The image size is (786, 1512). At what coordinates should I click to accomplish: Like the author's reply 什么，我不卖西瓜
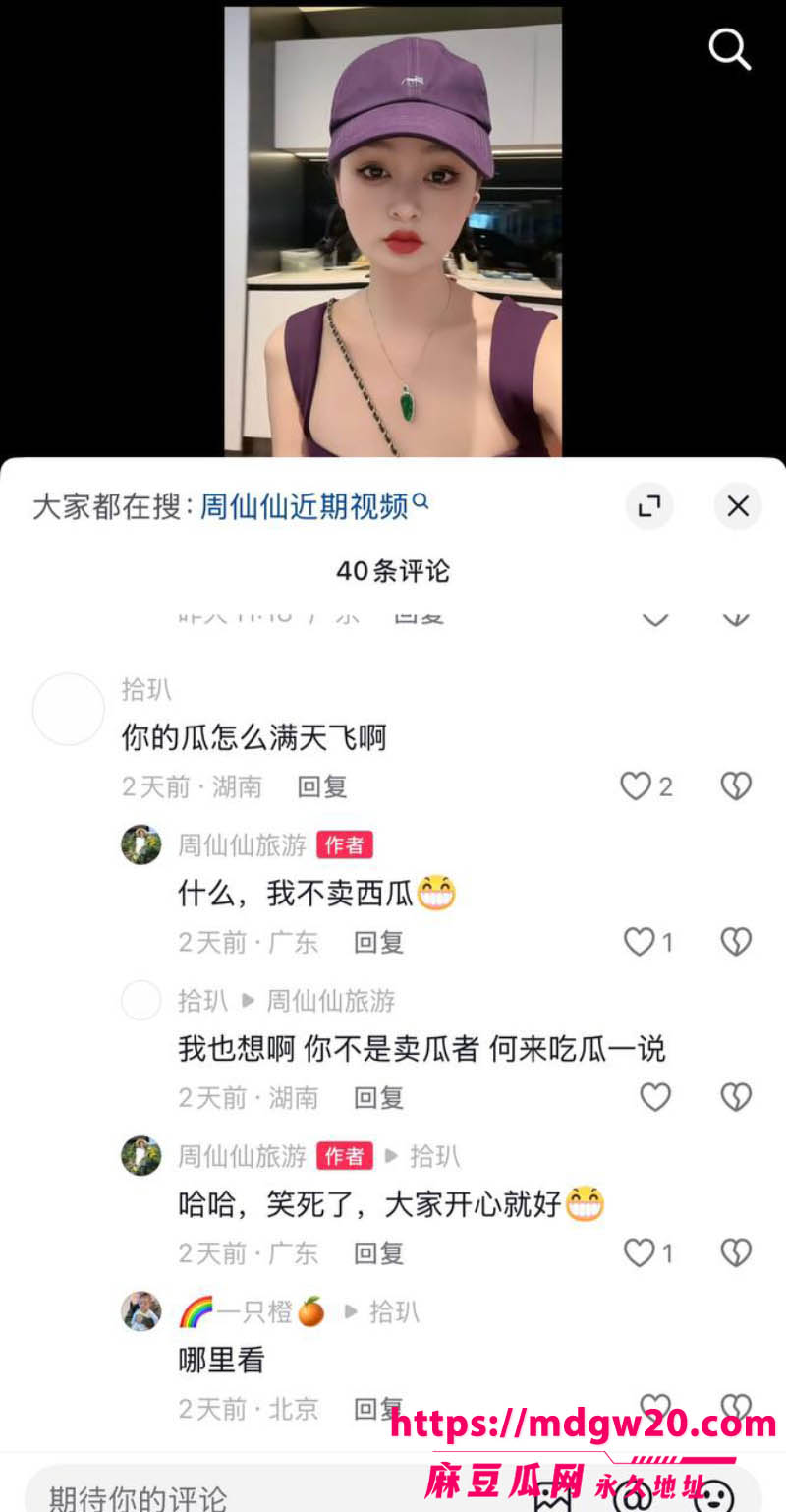pyautogui.click(x=640, y=942)
